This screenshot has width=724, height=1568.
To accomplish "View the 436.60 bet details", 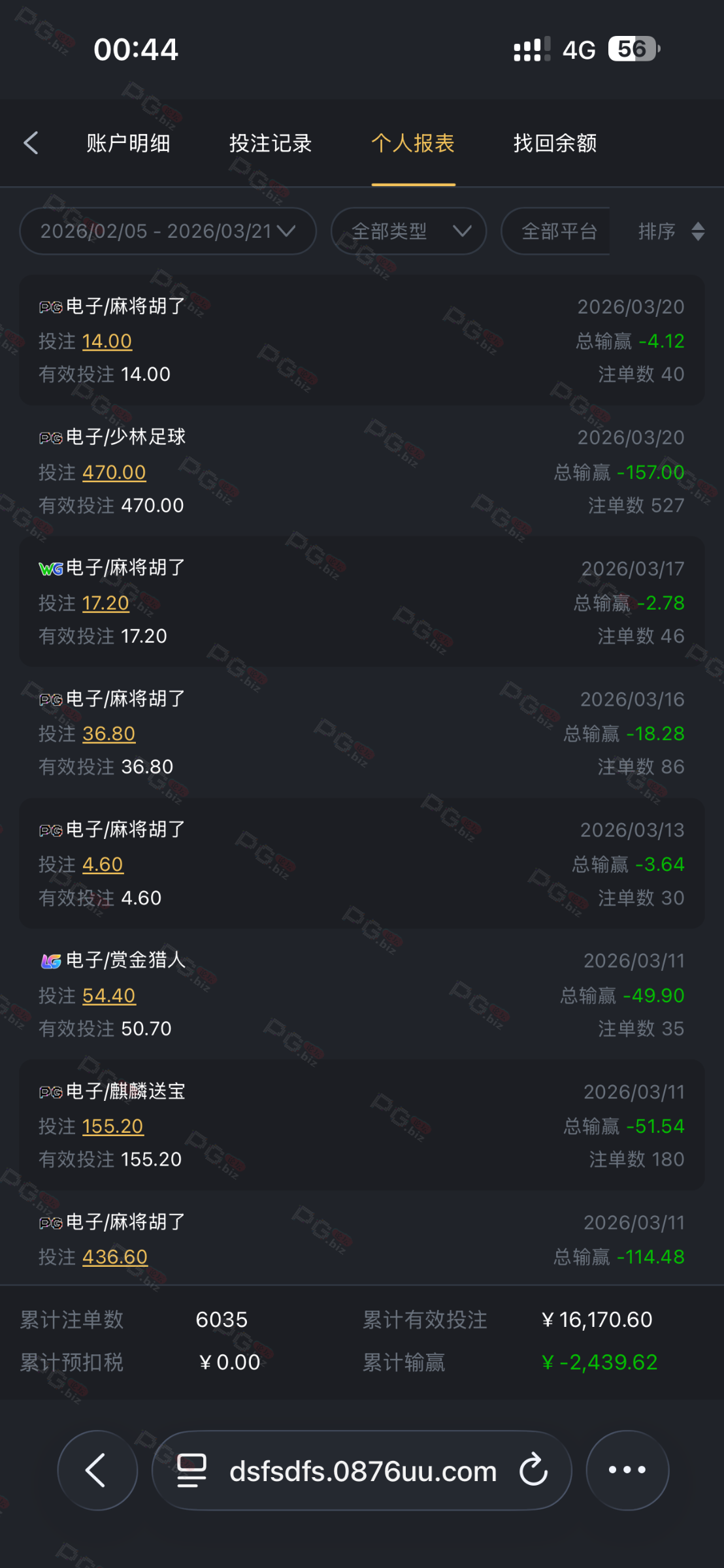I will pyautogui.click(x=115, y=1257).
